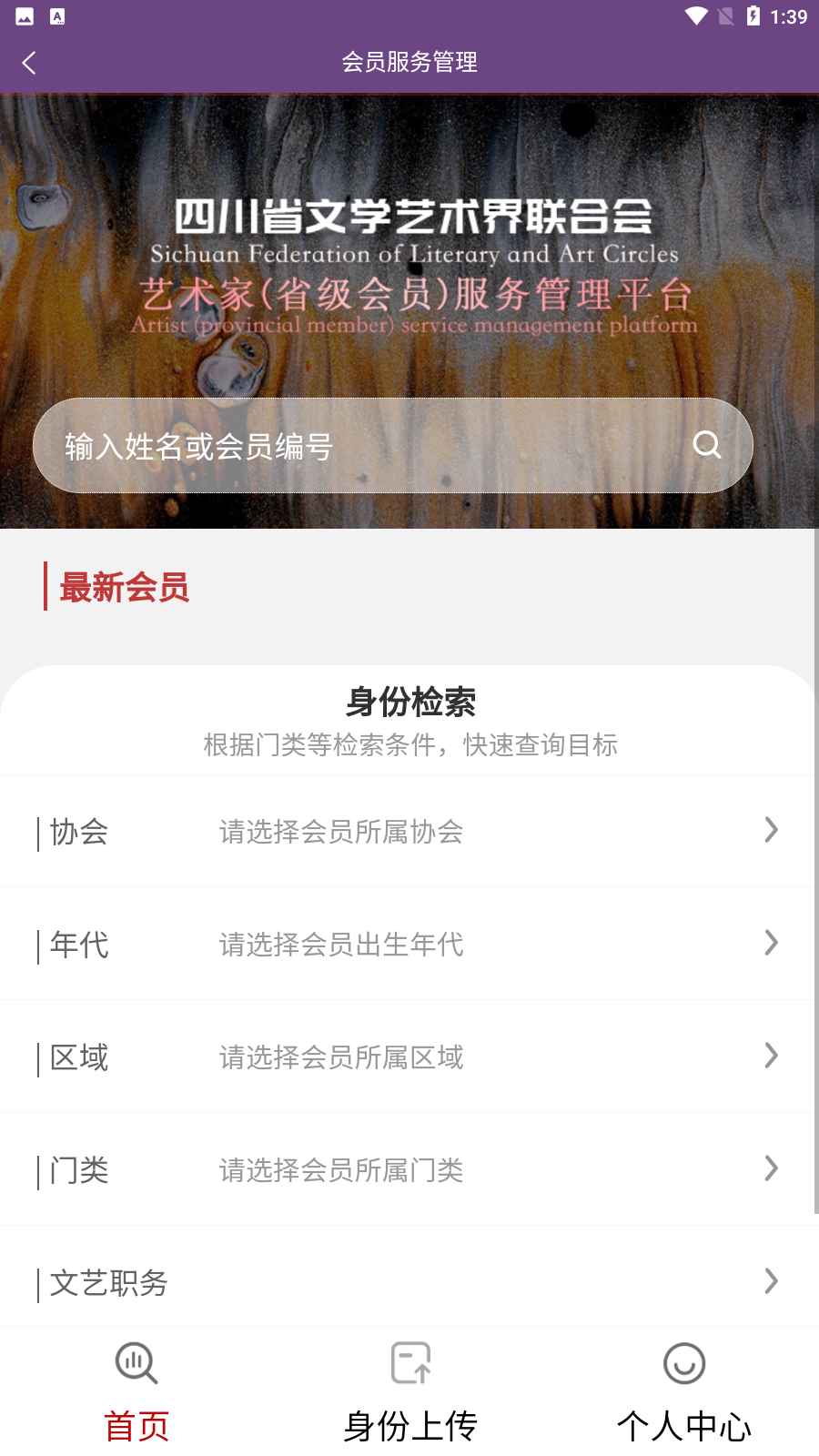Expand the 文艺职务 row
Image resolution: width=819 pixels, height=1456 pixels.
pos(409,1281)
